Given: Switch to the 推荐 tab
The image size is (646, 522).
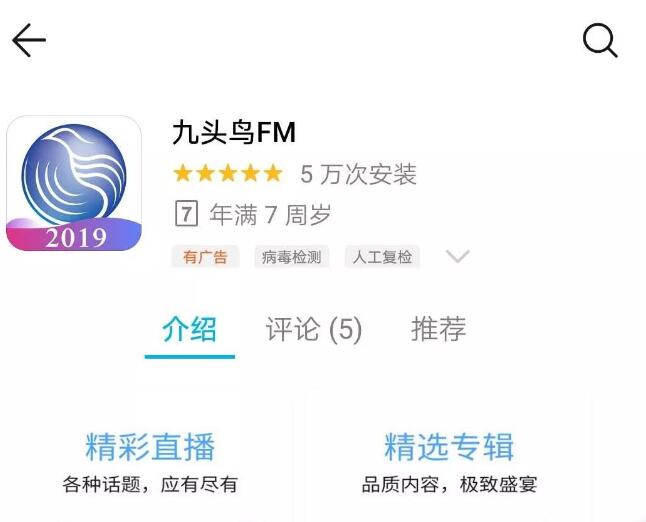Looking at the screenshot, I should tap(438, 329).
